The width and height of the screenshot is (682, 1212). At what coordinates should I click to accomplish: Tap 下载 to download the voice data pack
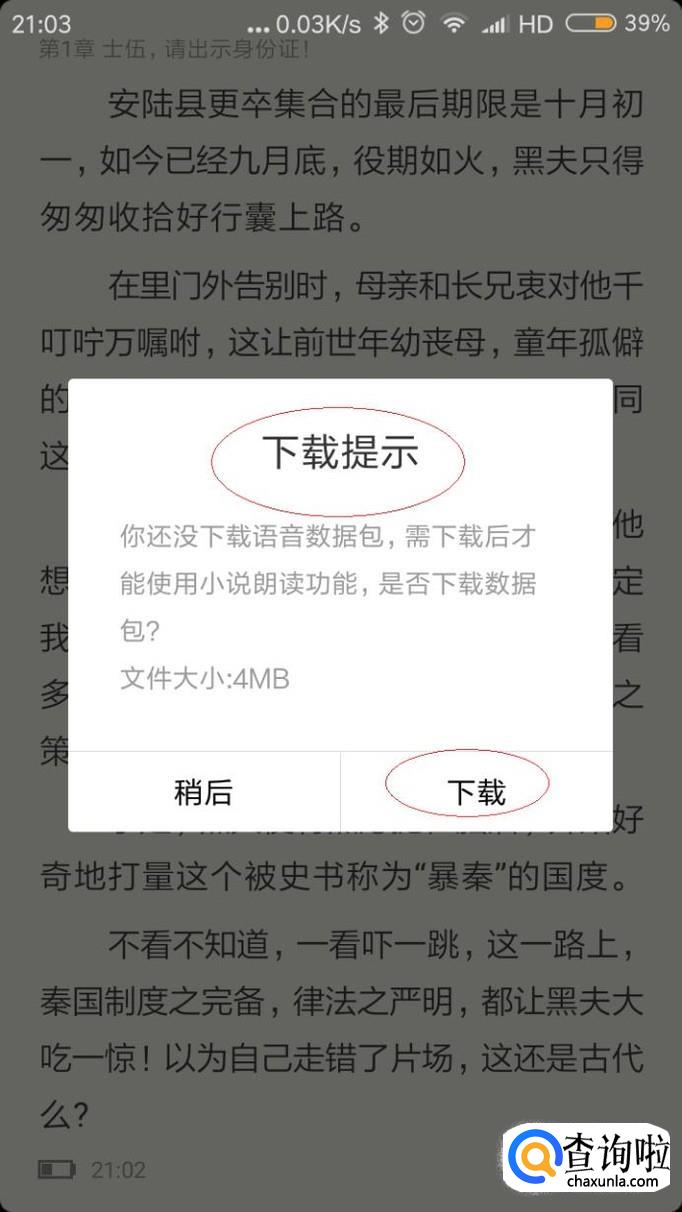(x=476, y=792)
